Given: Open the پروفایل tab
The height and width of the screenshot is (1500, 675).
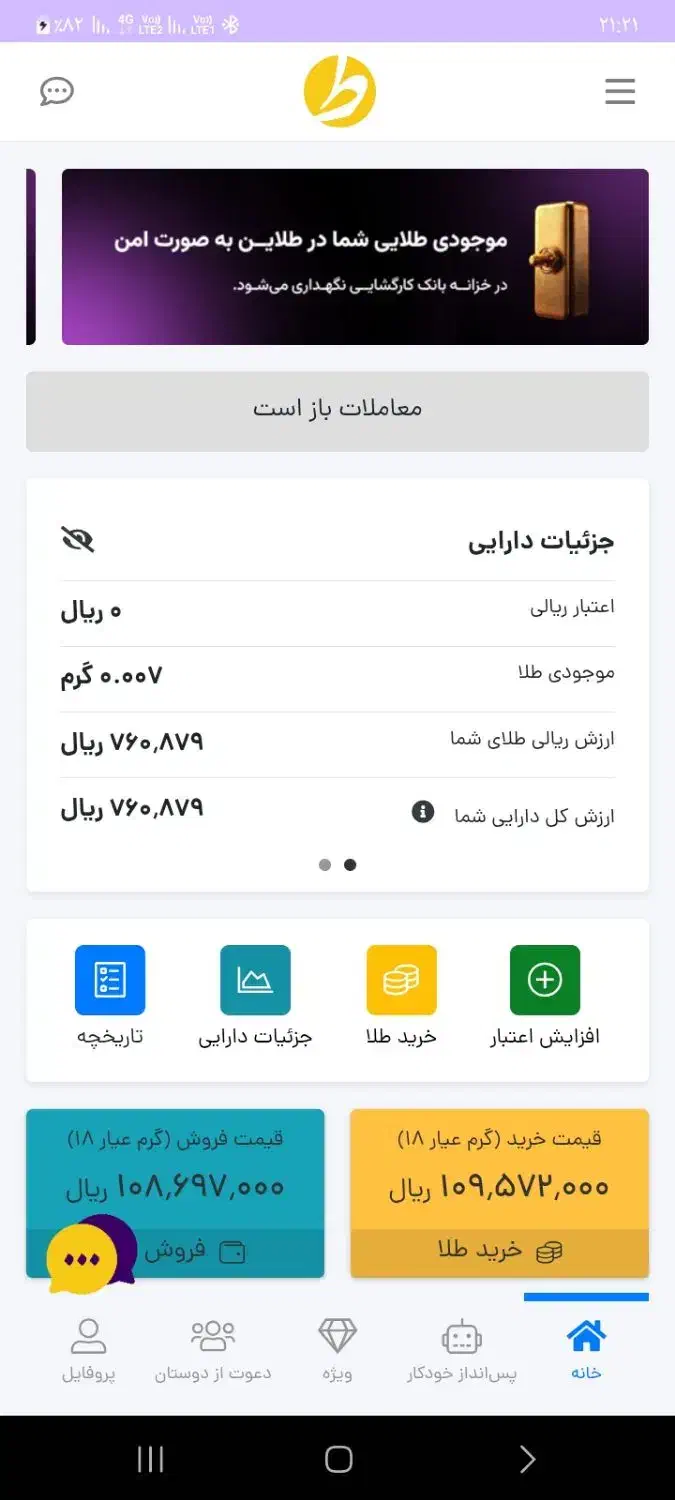Looking at the screenshot, I should pos(89,1350).
